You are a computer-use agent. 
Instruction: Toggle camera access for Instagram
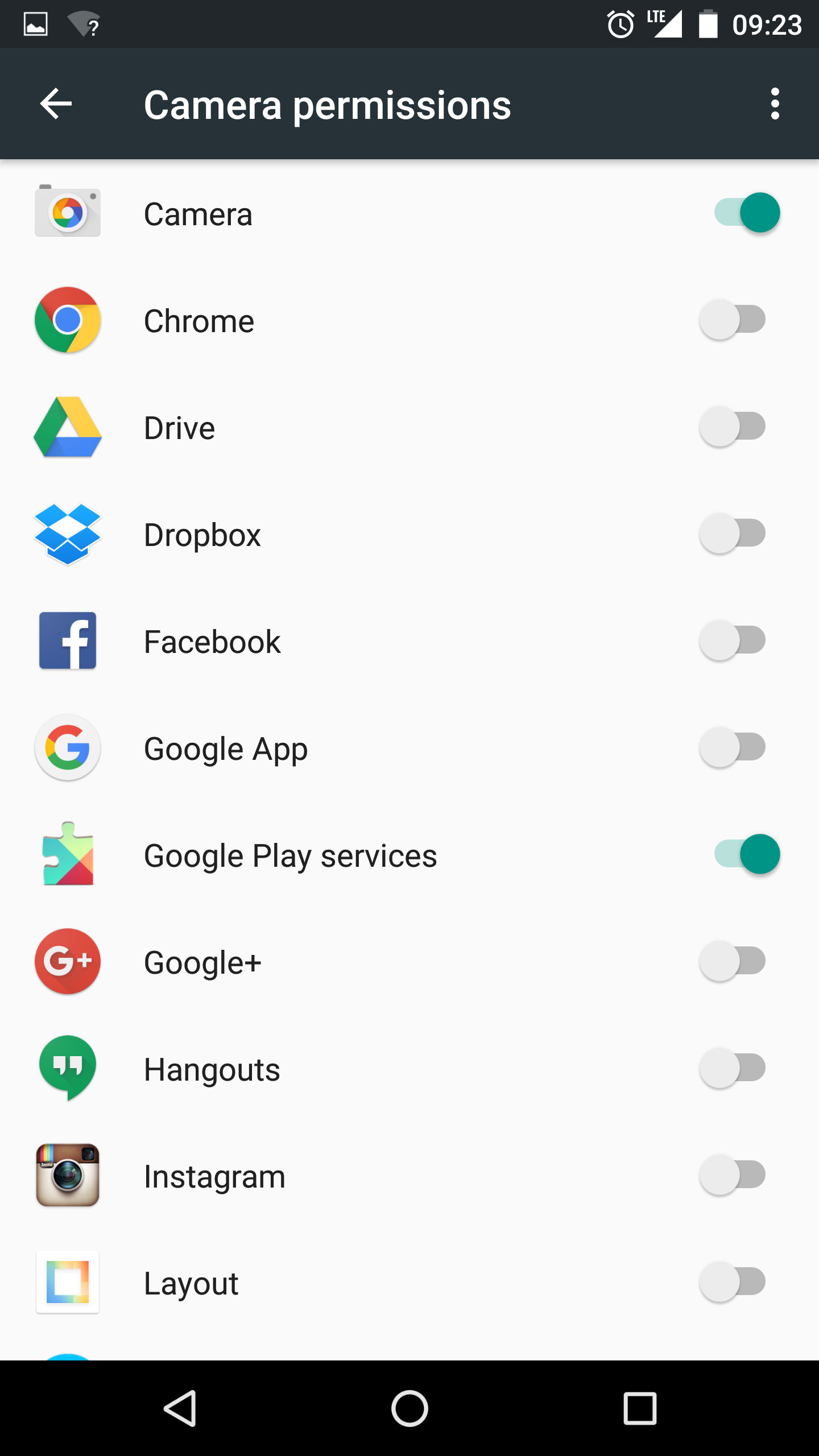[733, 1175]
